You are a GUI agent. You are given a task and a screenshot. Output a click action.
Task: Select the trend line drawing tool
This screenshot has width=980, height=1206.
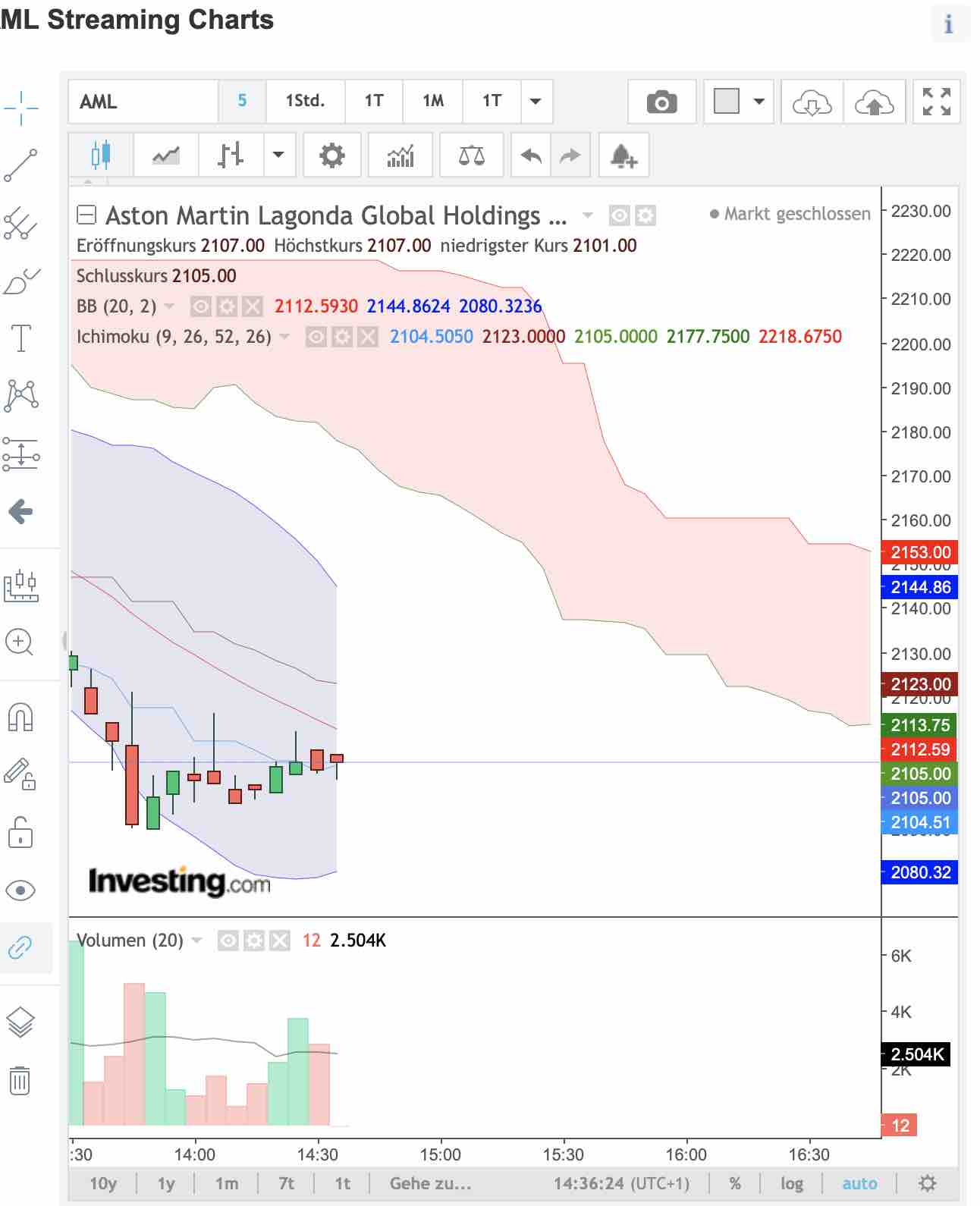[20, 165]
